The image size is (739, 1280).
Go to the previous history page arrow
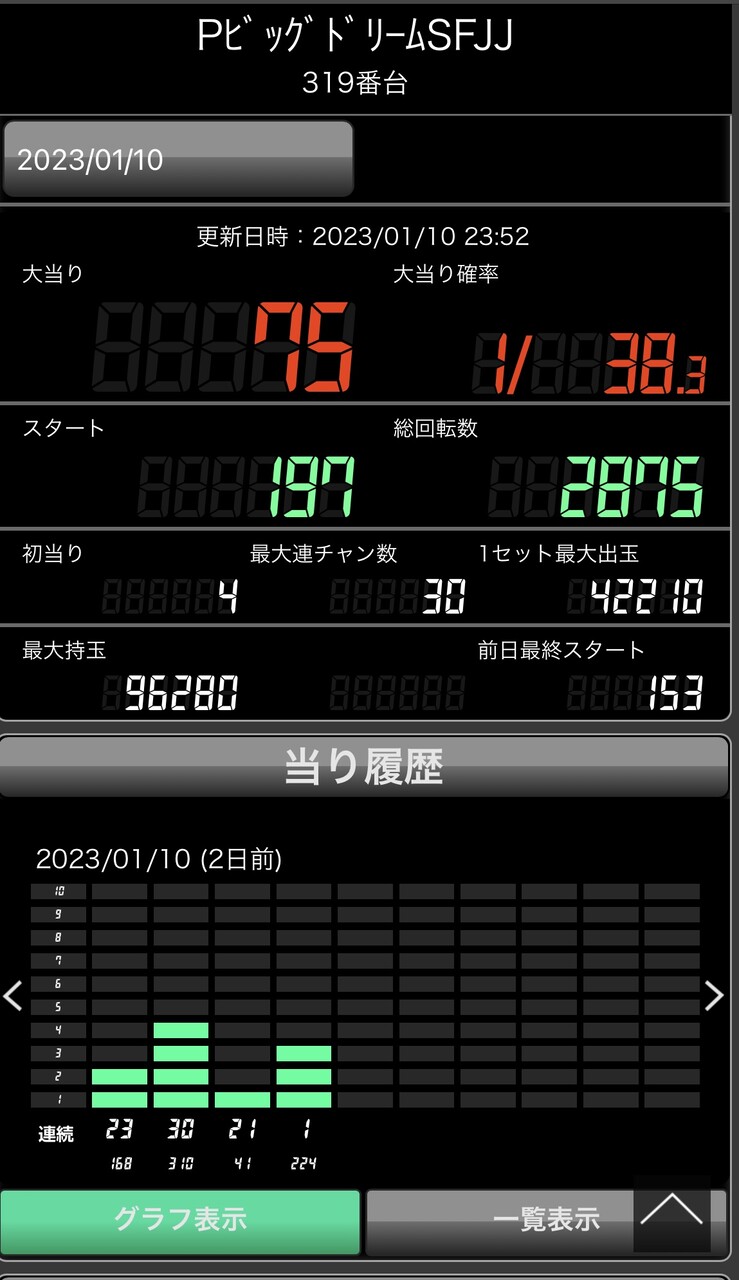click(x=13, y=996)
